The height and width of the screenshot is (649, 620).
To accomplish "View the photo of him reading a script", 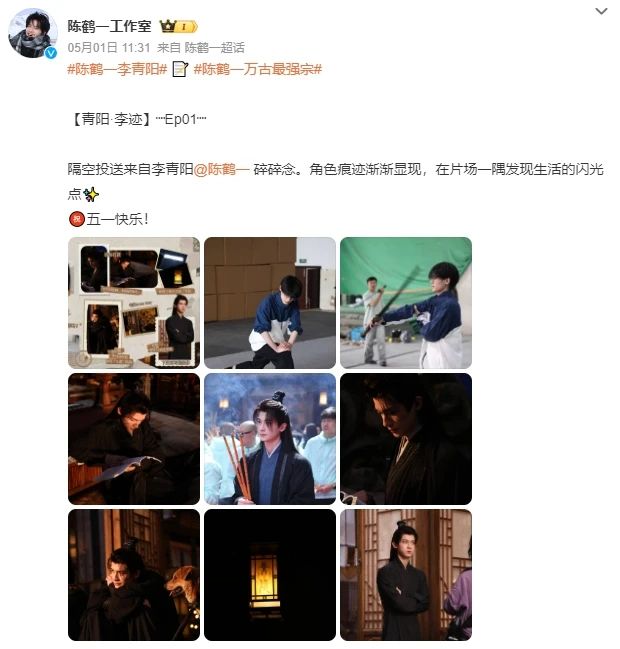I will tap(133, 438).
